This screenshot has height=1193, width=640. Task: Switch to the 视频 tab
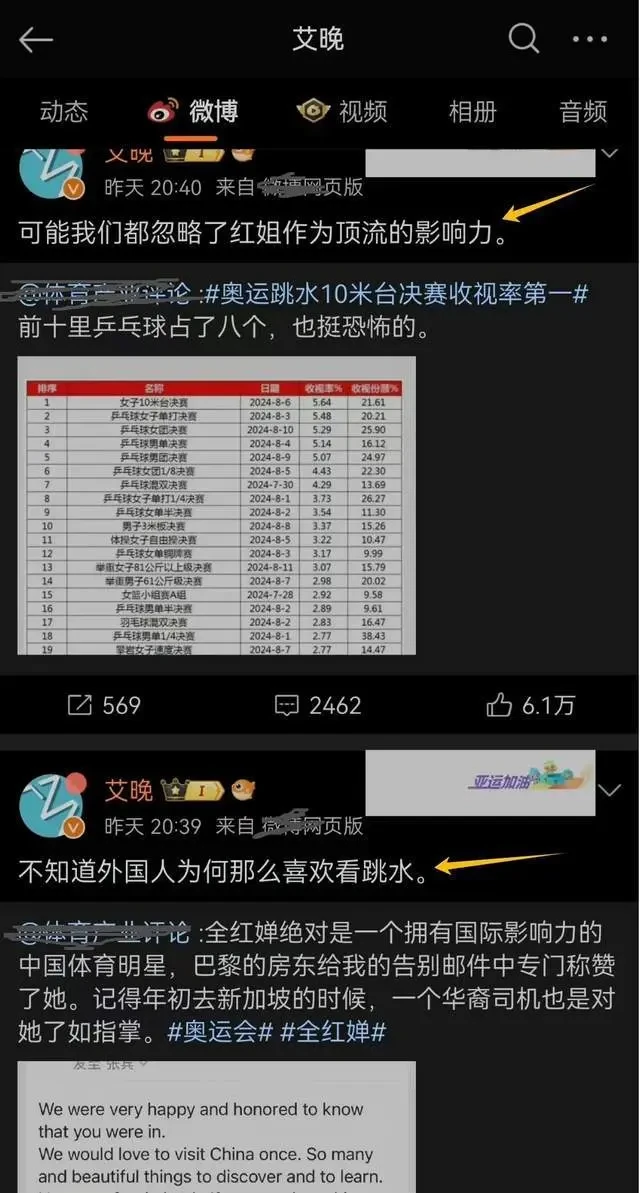(x=342, y=111)
